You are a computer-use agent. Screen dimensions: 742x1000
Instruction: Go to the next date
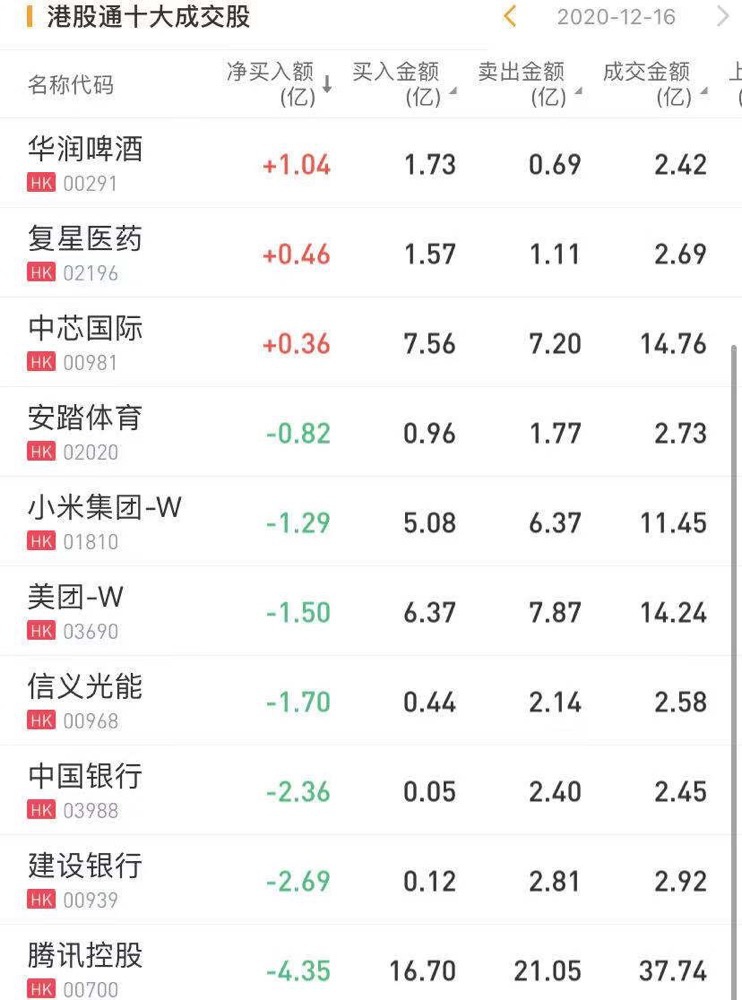tap(723, 17)
